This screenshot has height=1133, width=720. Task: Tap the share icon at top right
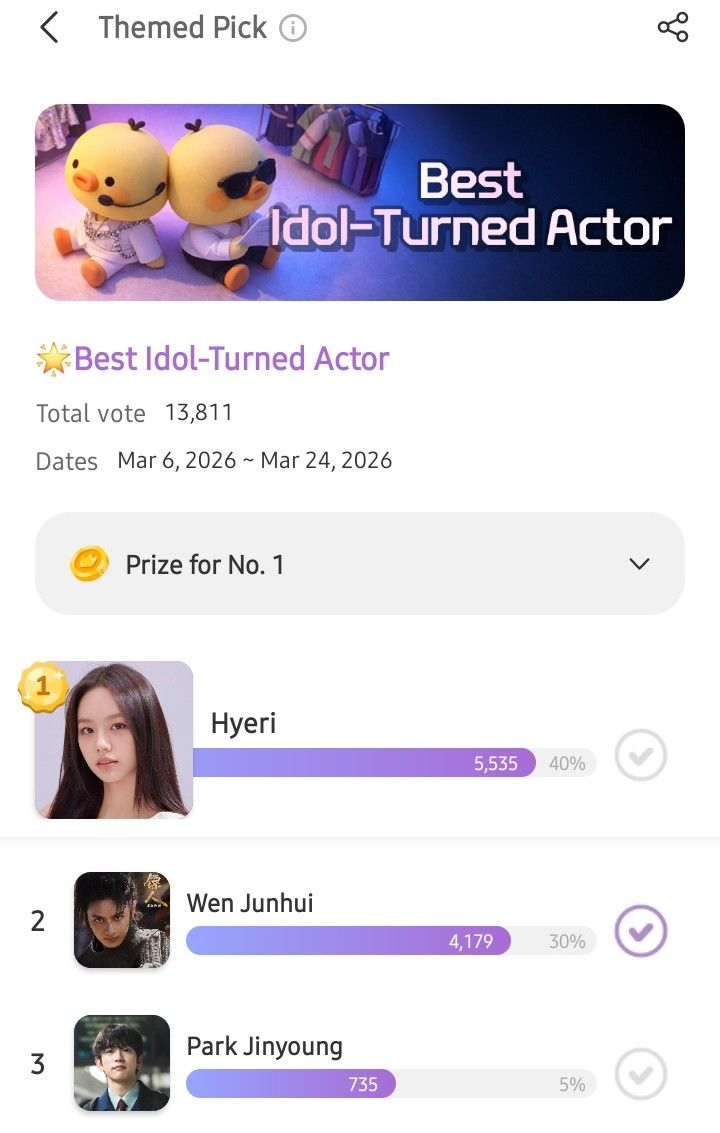[x=672, y=28]
